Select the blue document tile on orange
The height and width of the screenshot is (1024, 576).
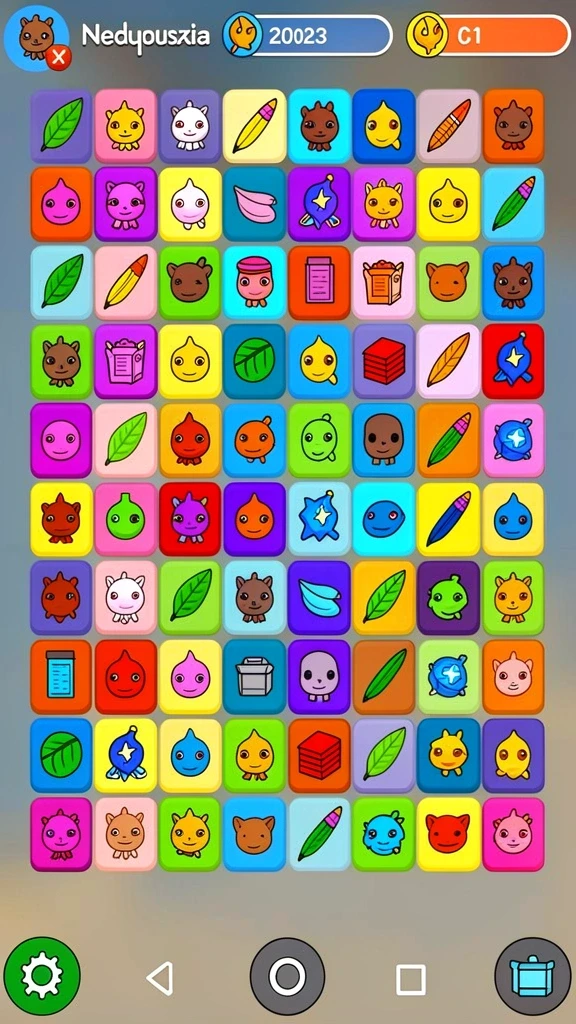(61, 677)
